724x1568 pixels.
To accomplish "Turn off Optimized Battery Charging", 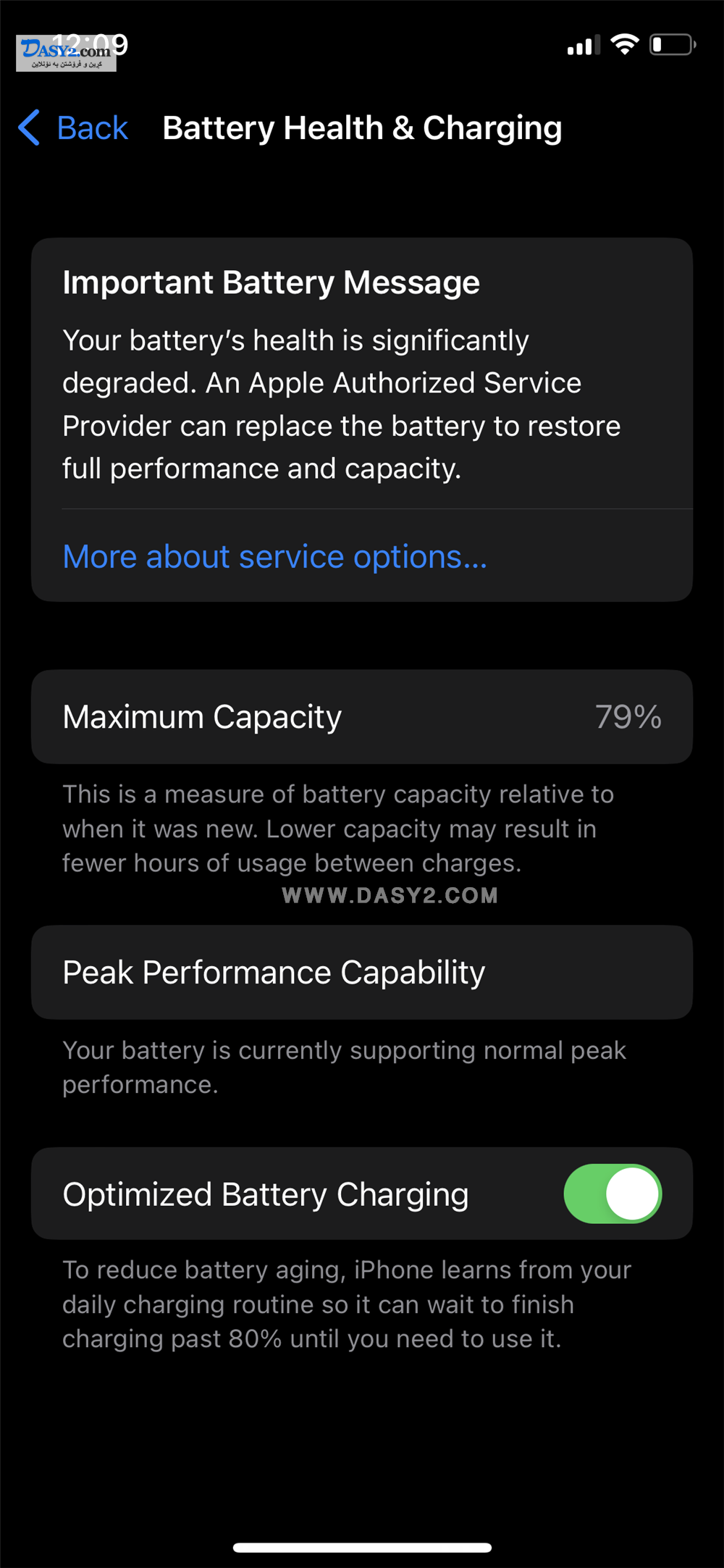I will pyautogui.click(x=613, y=1194).
